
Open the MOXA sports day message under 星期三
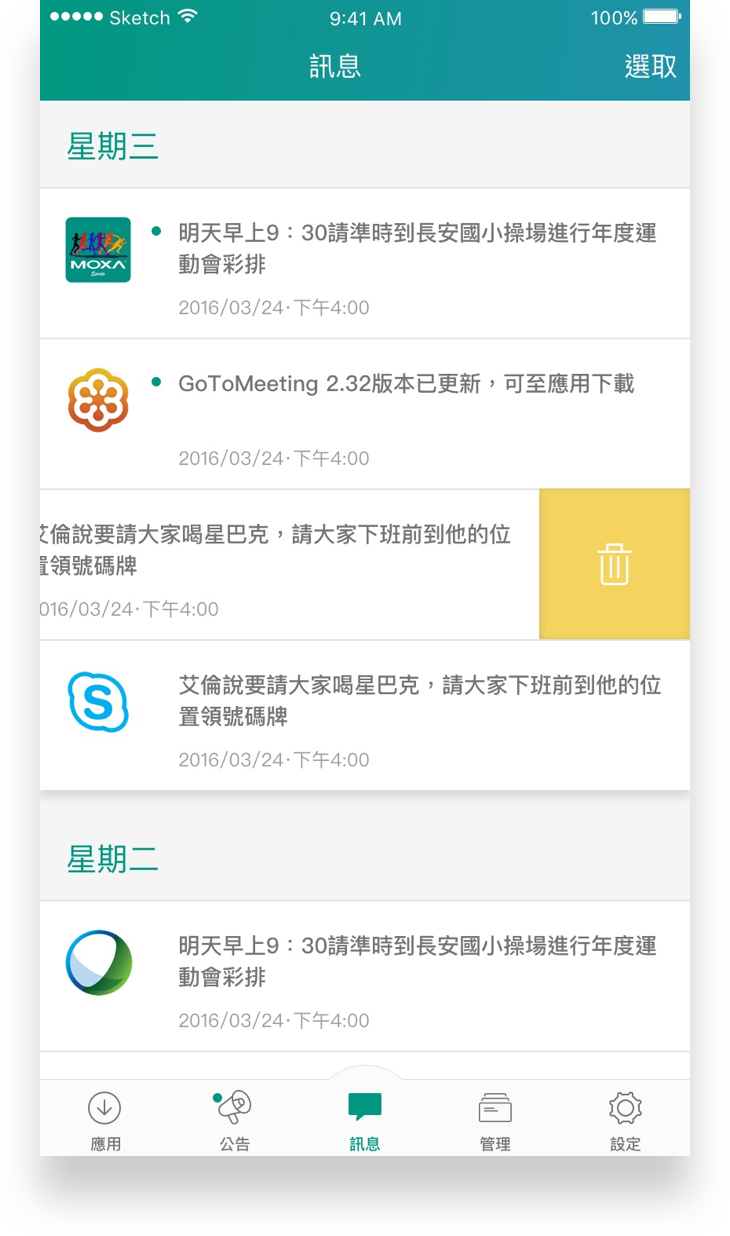[365, 263]
